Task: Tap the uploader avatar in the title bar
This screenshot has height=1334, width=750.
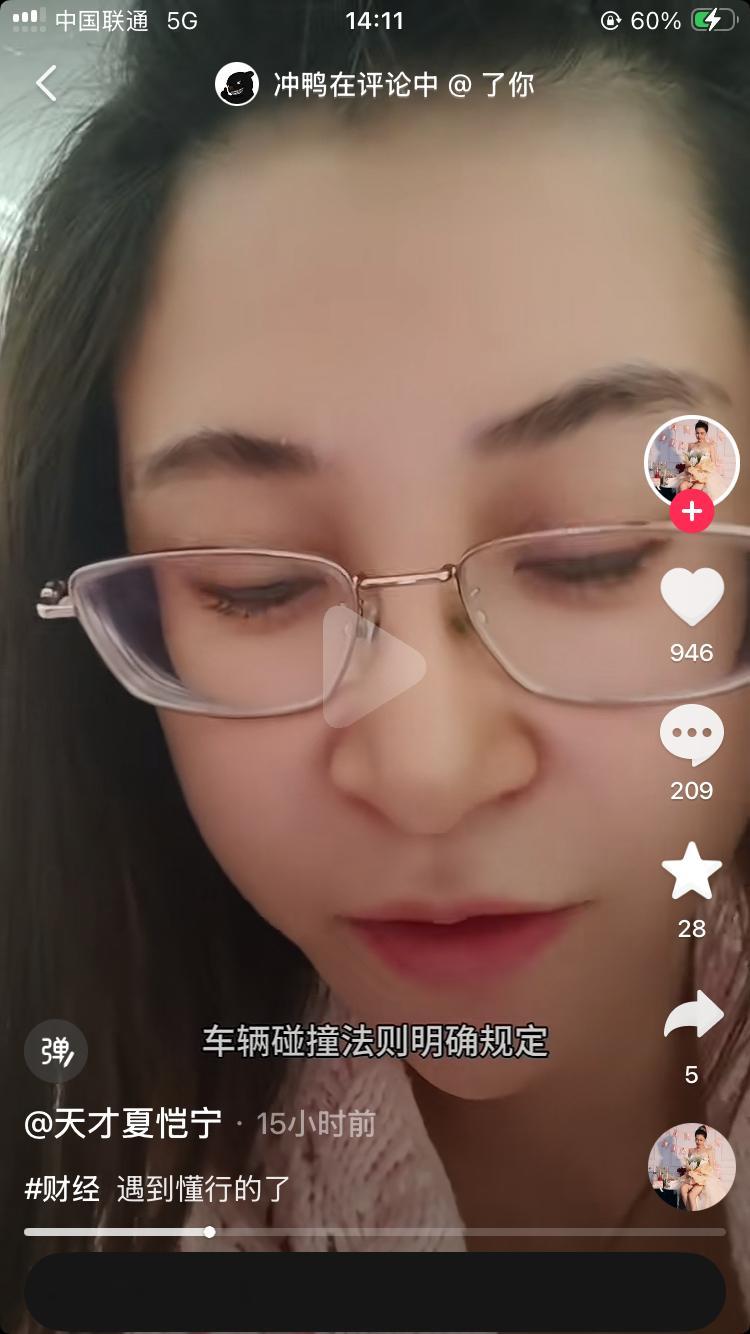Action: [x=238, y=85]
